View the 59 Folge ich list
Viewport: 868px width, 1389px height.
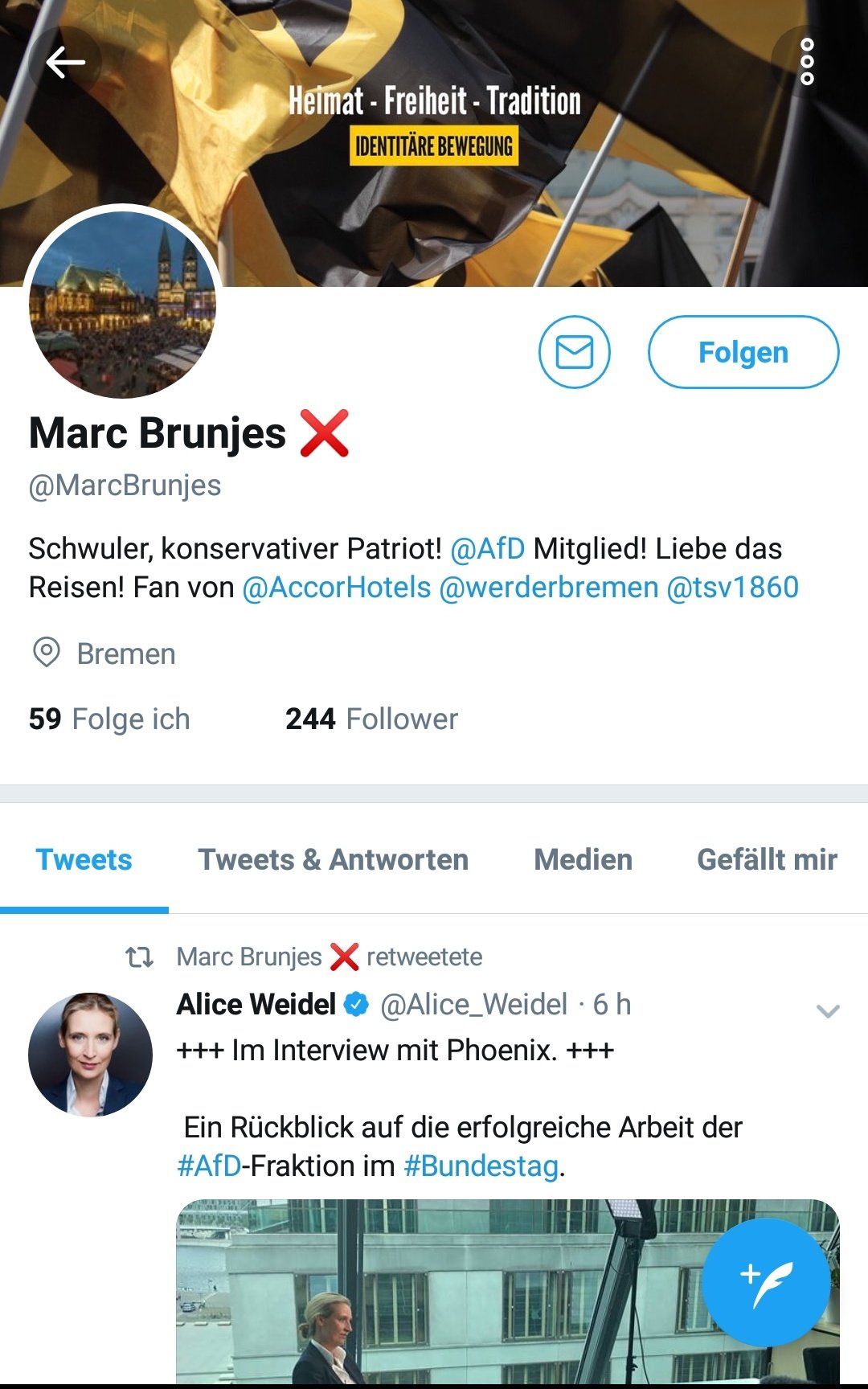pos(109,719)
